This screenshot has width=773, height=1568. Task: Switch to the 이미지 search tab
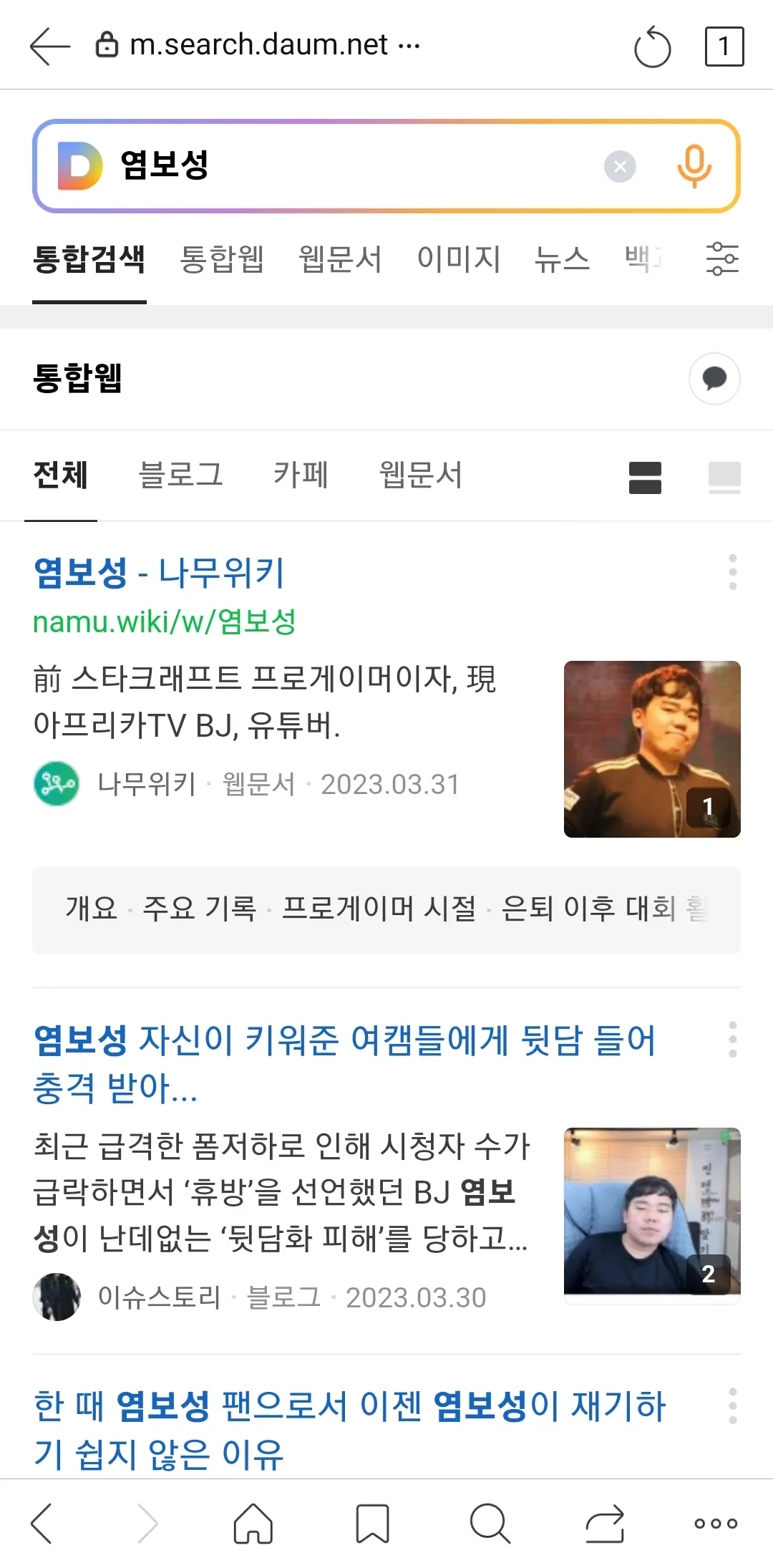(458, 259)
